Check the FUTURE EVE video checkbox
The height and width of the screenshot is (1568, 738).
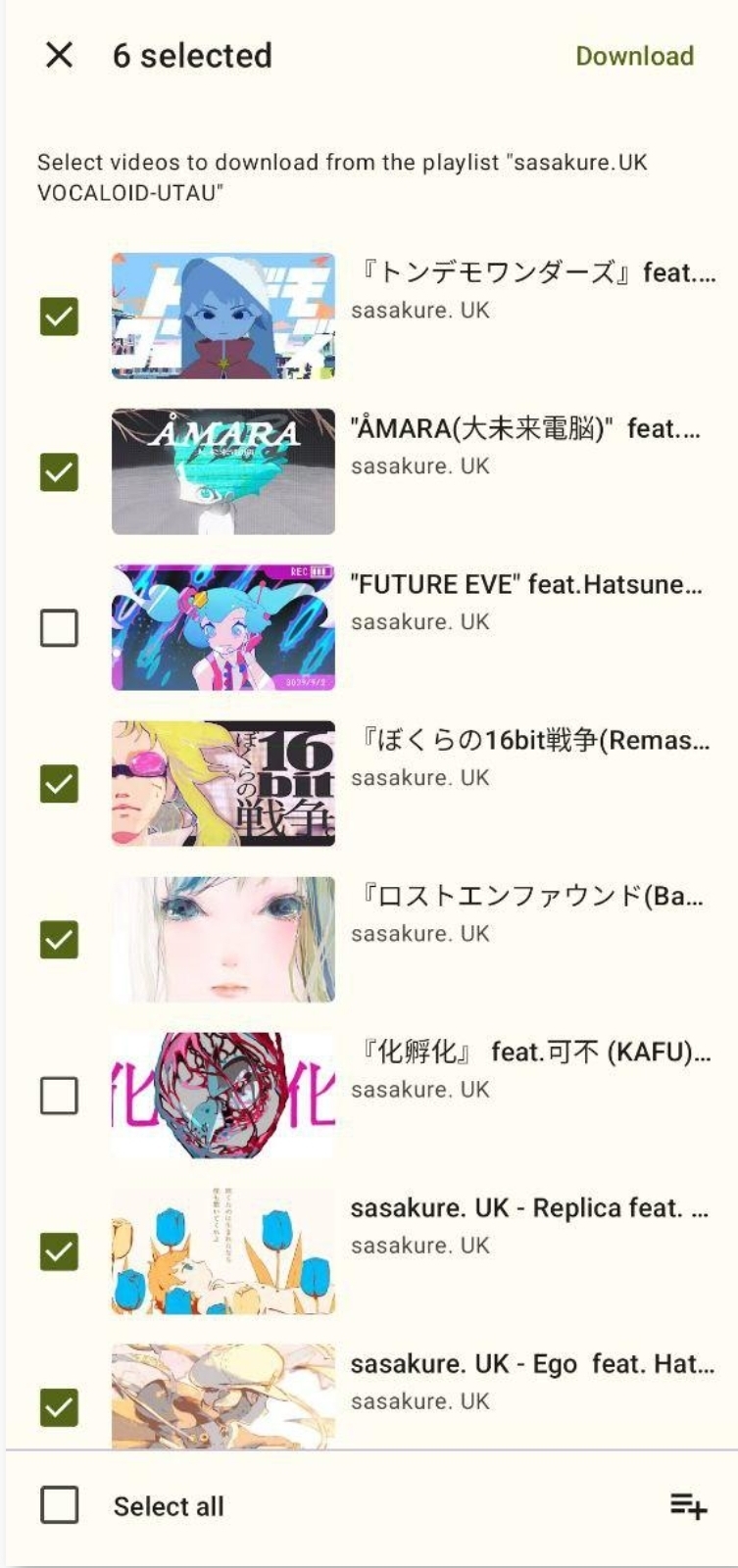(x=59, y=628)
